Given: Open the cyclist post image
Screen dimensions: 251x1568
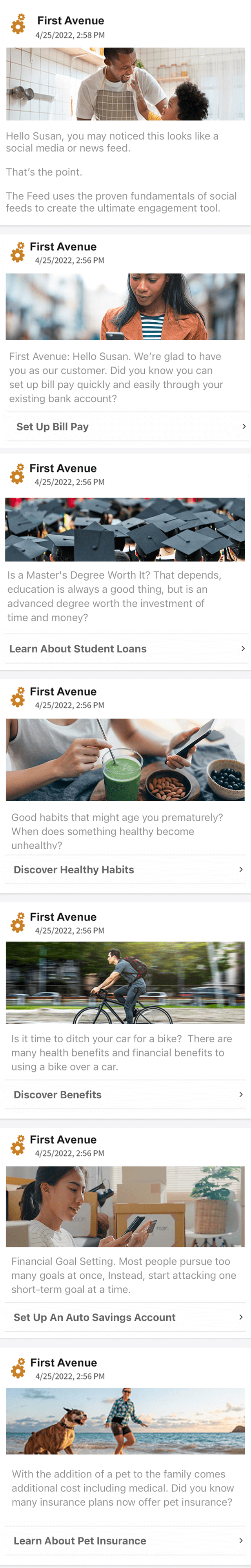Looking at the screenshot, I should (125, 982).
